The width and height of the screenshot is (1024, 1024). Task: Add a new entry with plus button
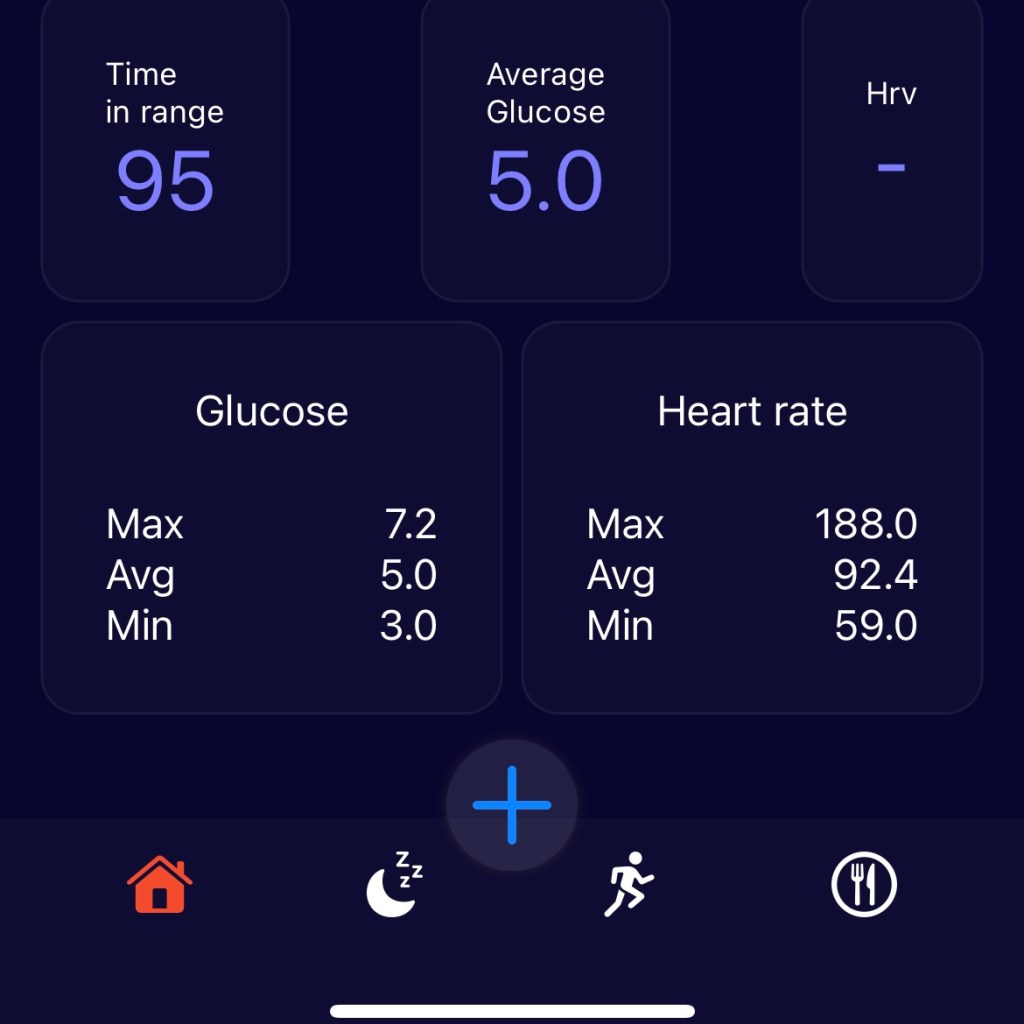(511, 805)
